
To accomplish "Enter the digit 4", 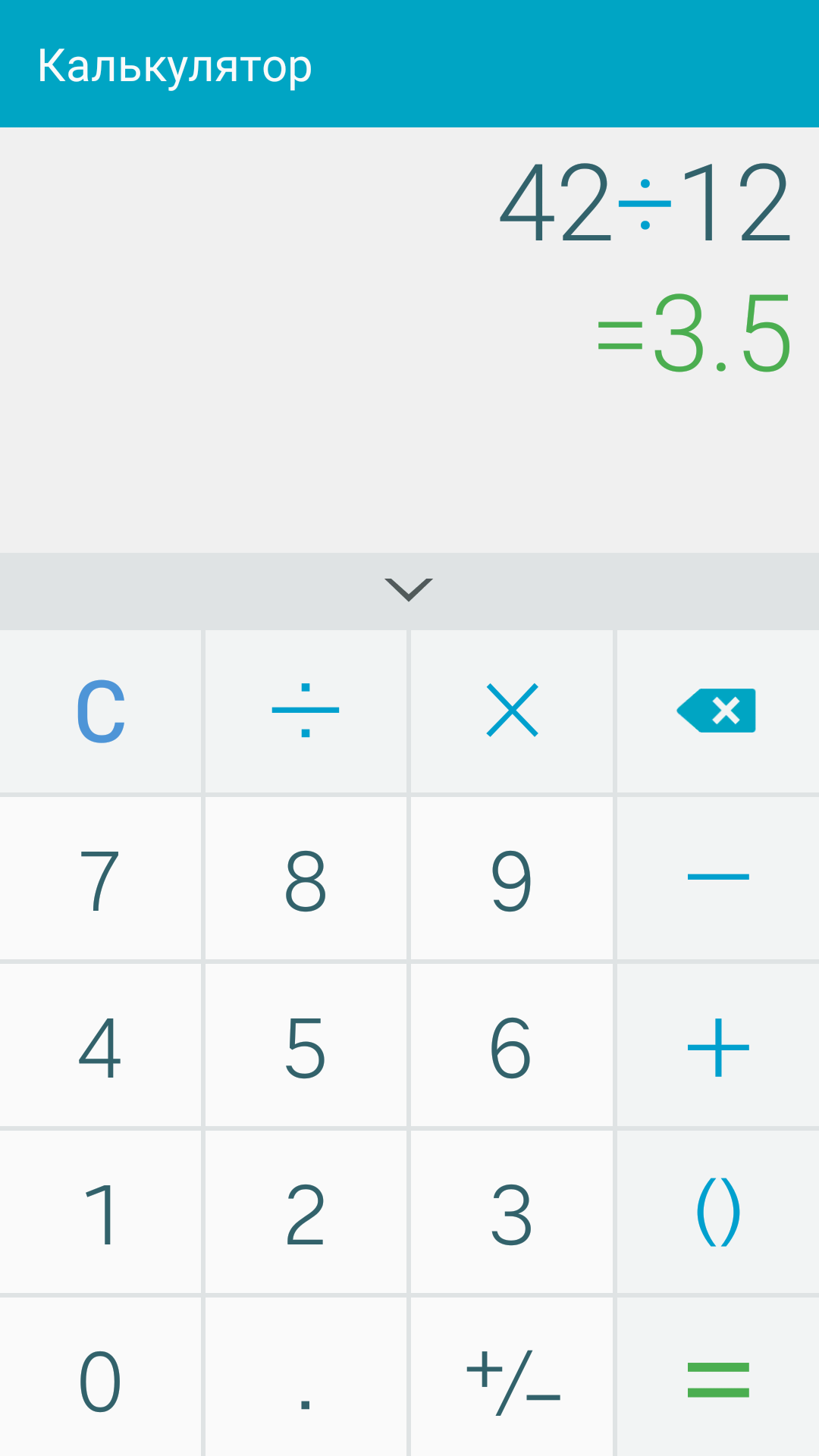I will (x=101, y=1047).
